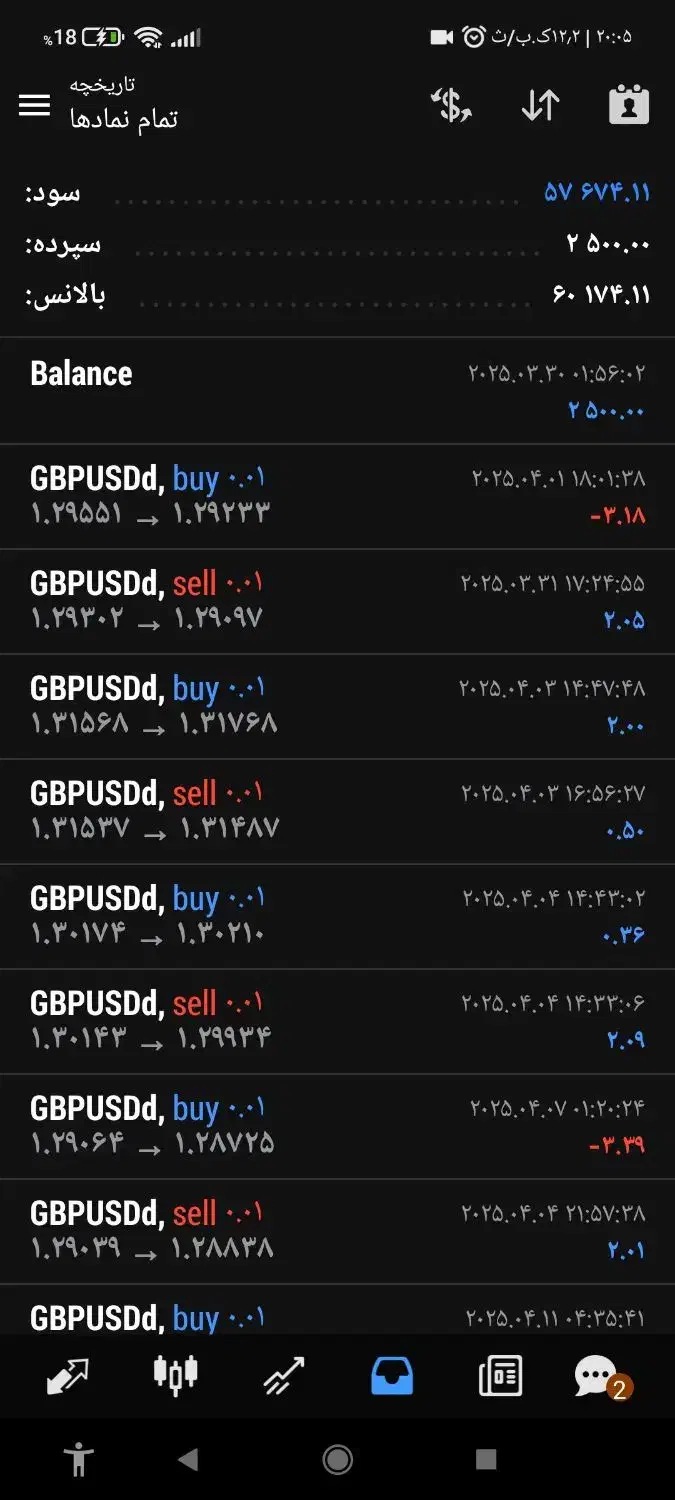
Task: Open the date range calendar icon
Action: click(629, 105)
